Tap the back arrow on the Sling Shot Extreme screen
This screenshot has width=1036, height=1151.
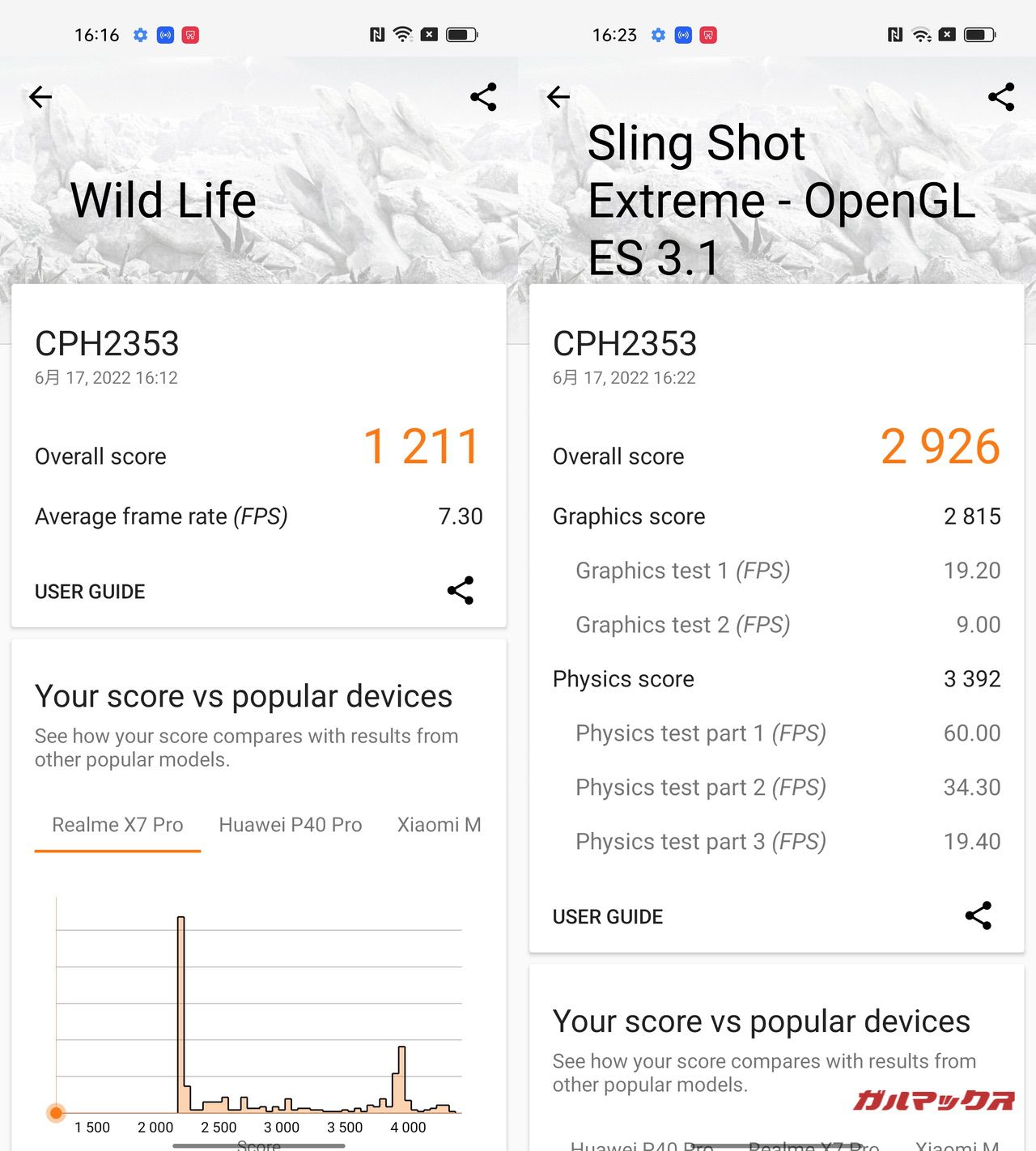(x=557, y=96)
